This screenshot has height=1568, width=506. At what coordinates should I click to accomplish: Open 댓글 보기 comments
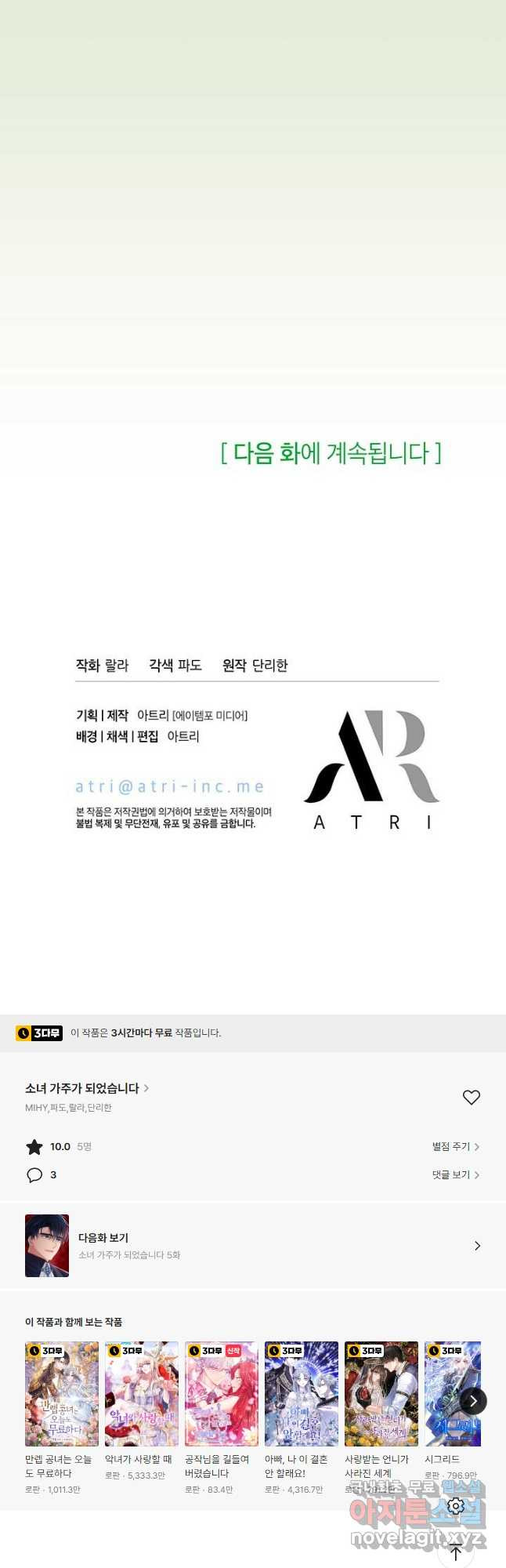[455, 1174]
